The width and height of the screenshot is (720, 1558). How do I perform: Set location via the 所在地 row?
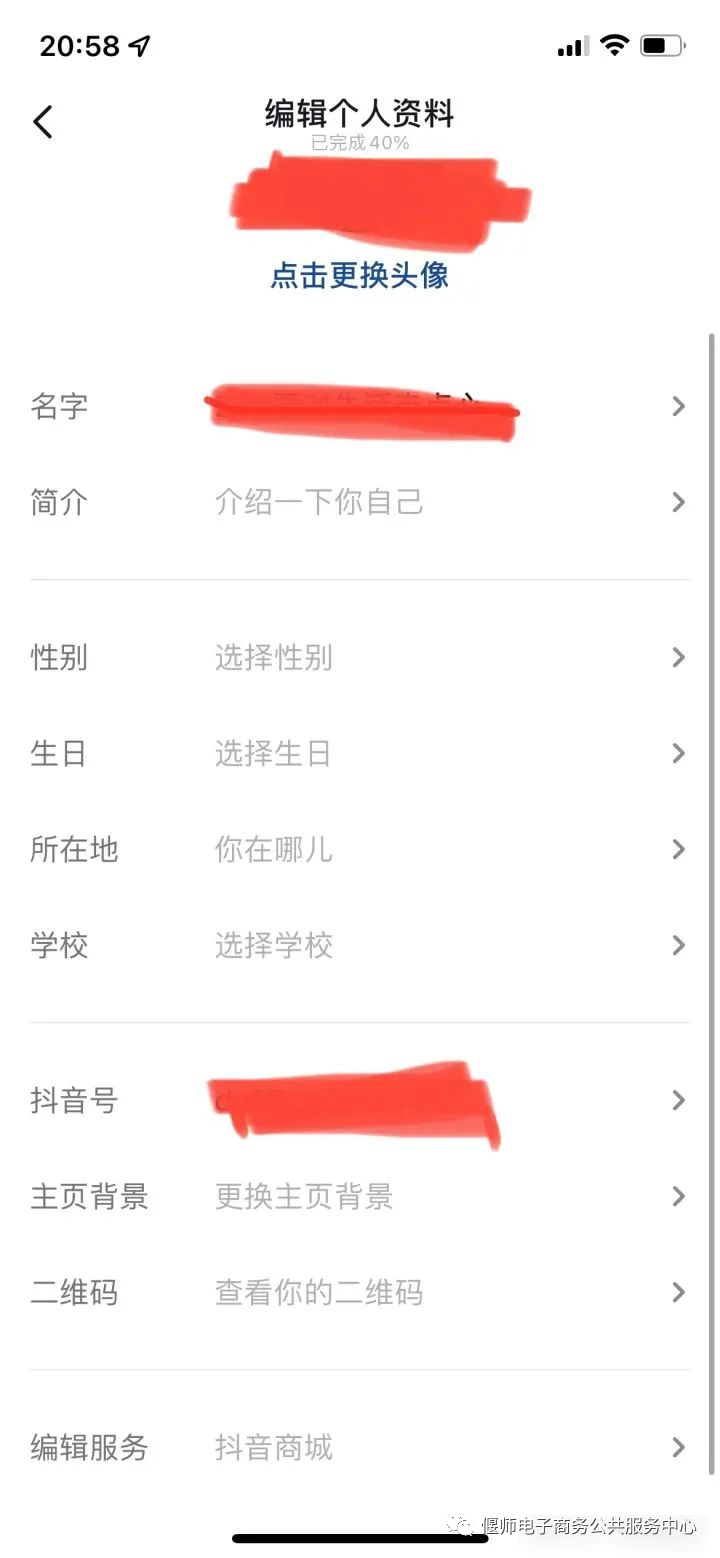pos(359,850)
